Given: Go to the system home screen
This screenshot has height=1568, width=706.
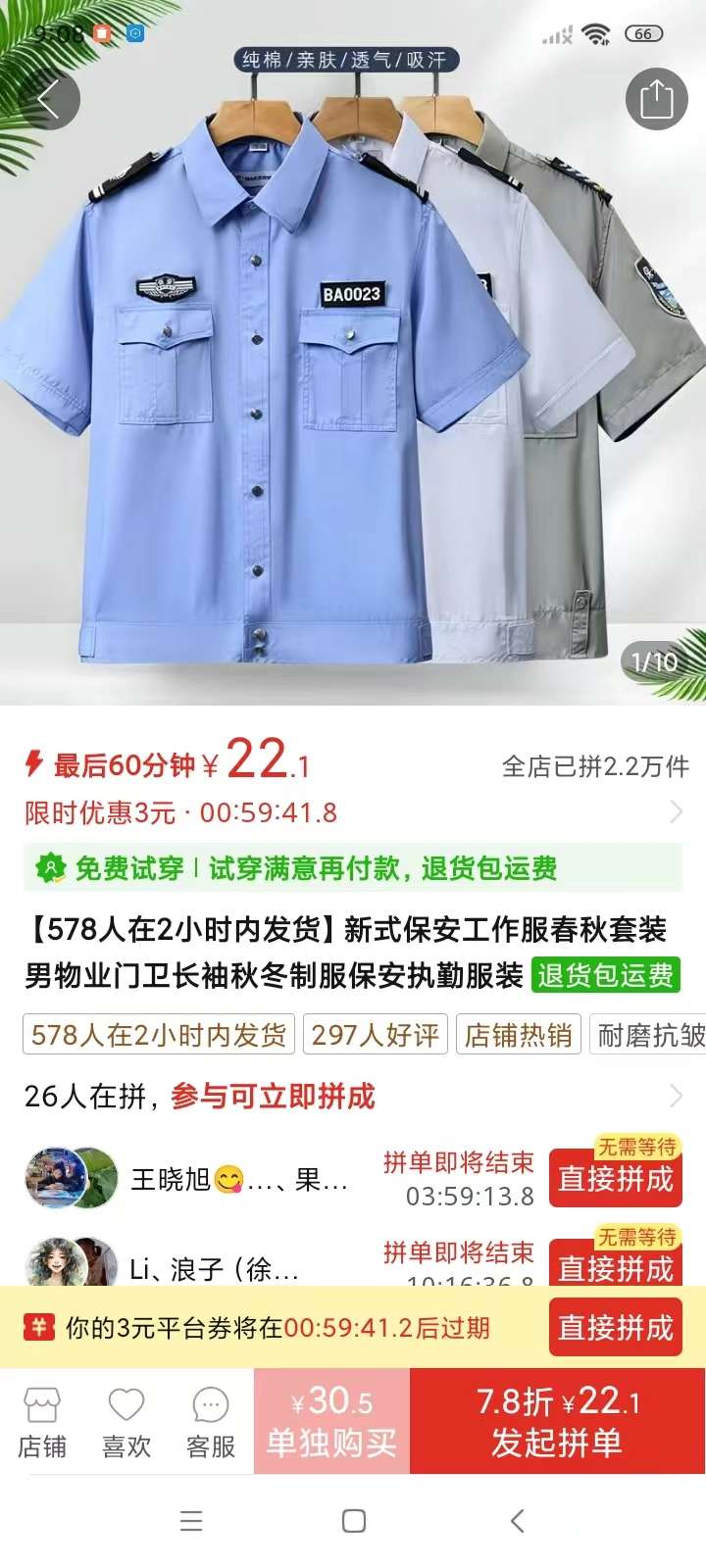Looking at the screenshot, I should point(354,1521).
